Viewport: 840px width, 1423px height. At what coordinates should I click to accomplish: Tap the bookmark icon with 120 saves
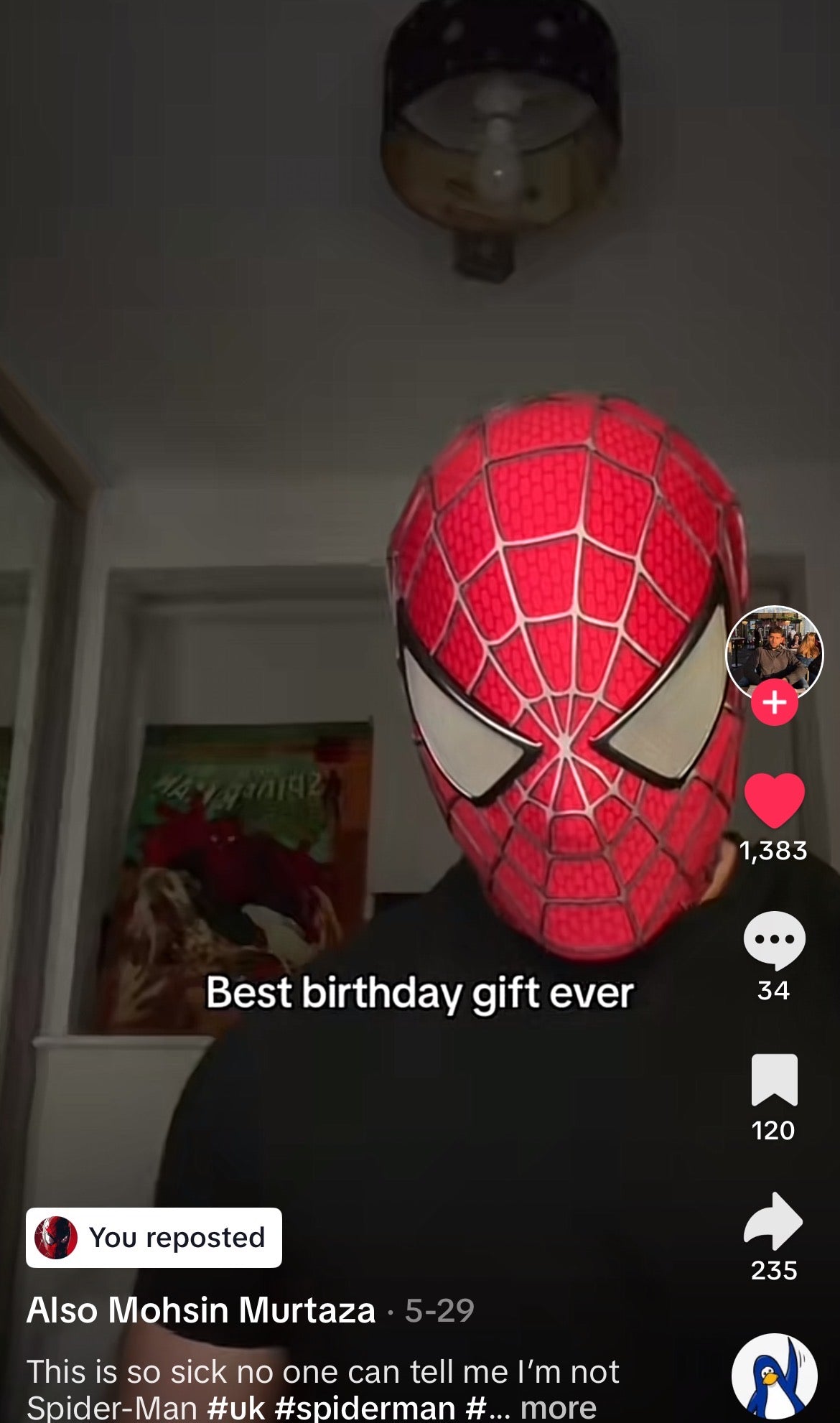point(774,1080)
